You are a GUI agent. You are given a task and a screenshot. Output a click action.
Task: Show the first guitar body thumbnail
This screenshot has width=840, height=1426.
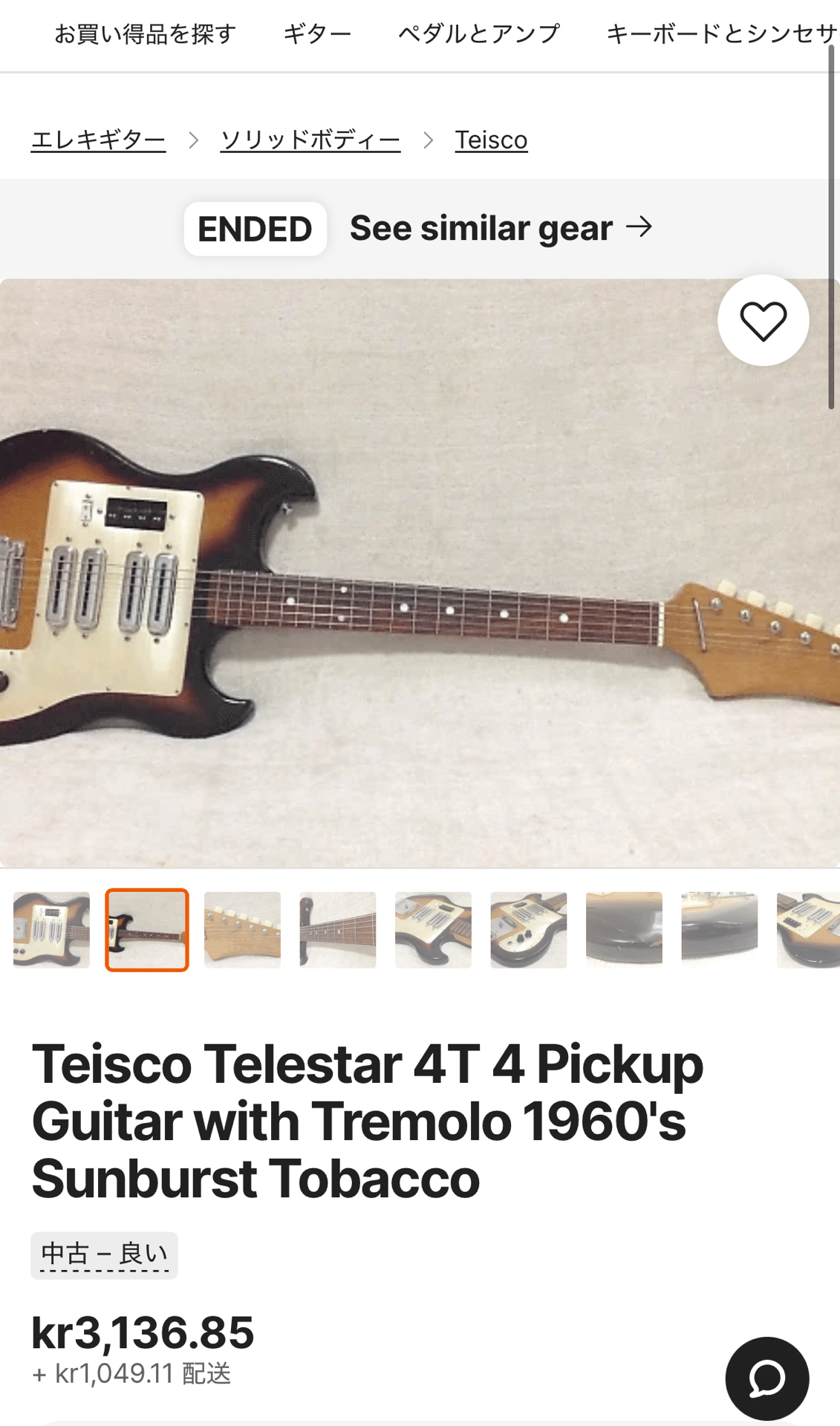pyautogui.click(x=51, y=930)
